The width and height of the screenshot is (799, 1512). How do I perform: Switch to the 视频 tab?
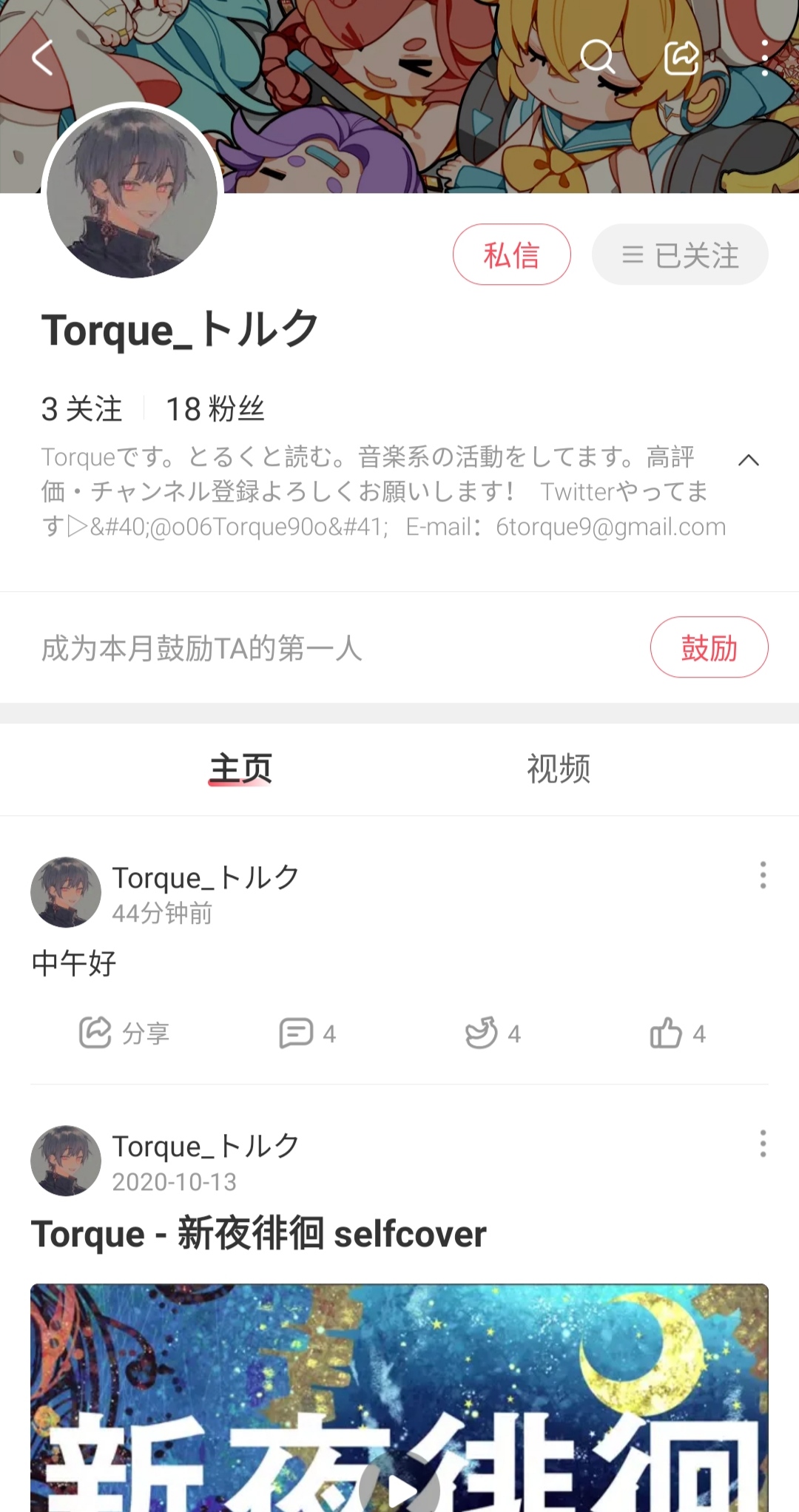(x=559, y=769)
